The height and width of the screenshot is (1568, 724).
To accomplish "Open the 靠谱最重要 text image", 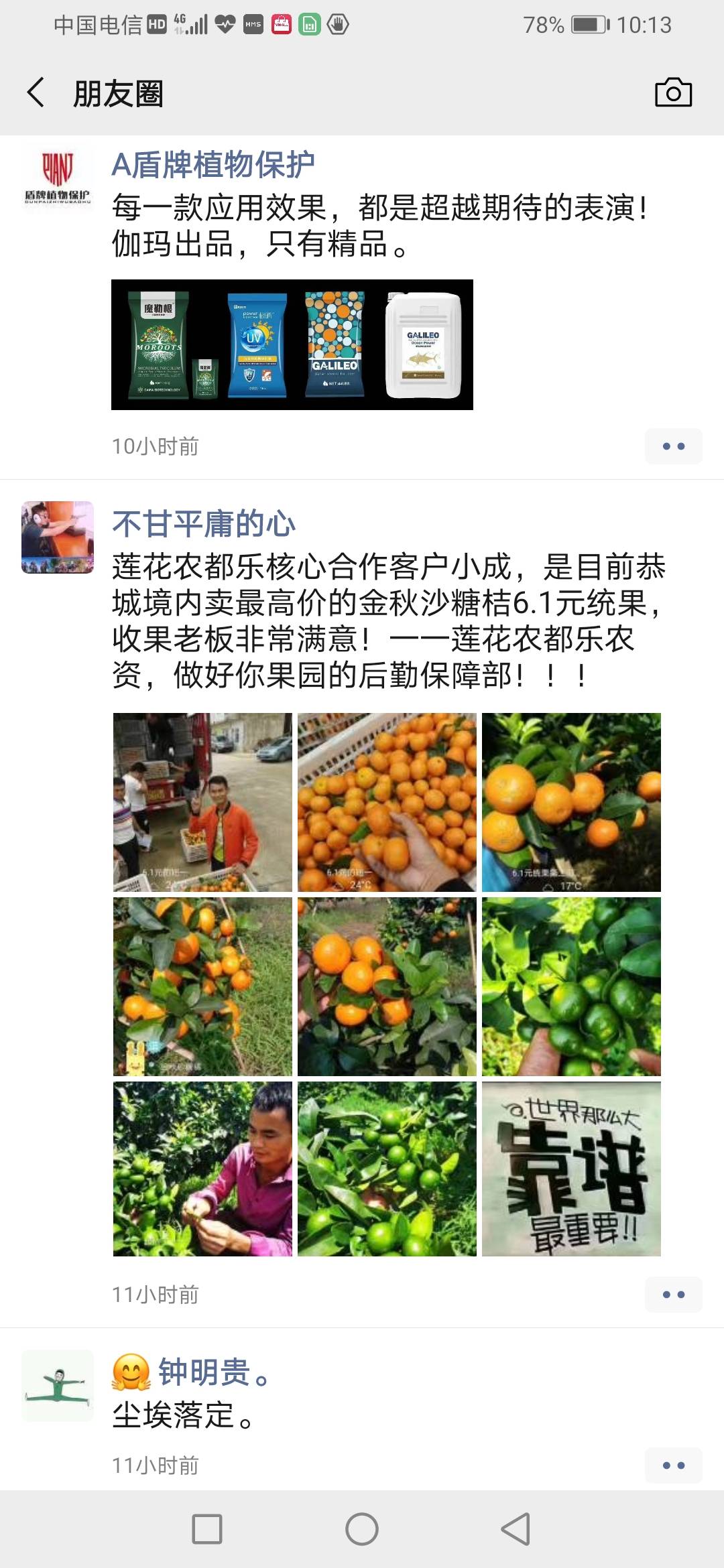I will coord(571,1169).
